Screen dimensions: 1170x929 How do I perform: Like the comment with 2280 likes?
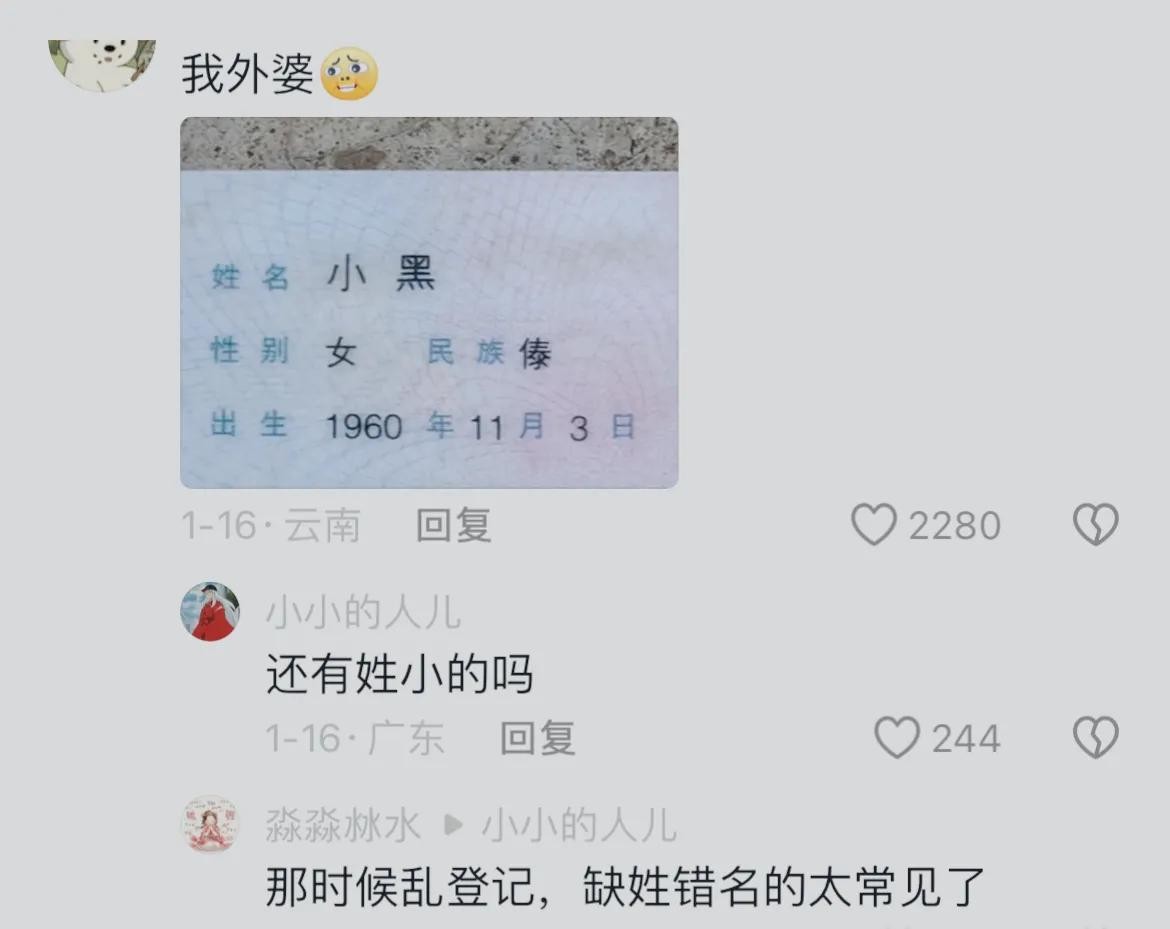(874, 525)
